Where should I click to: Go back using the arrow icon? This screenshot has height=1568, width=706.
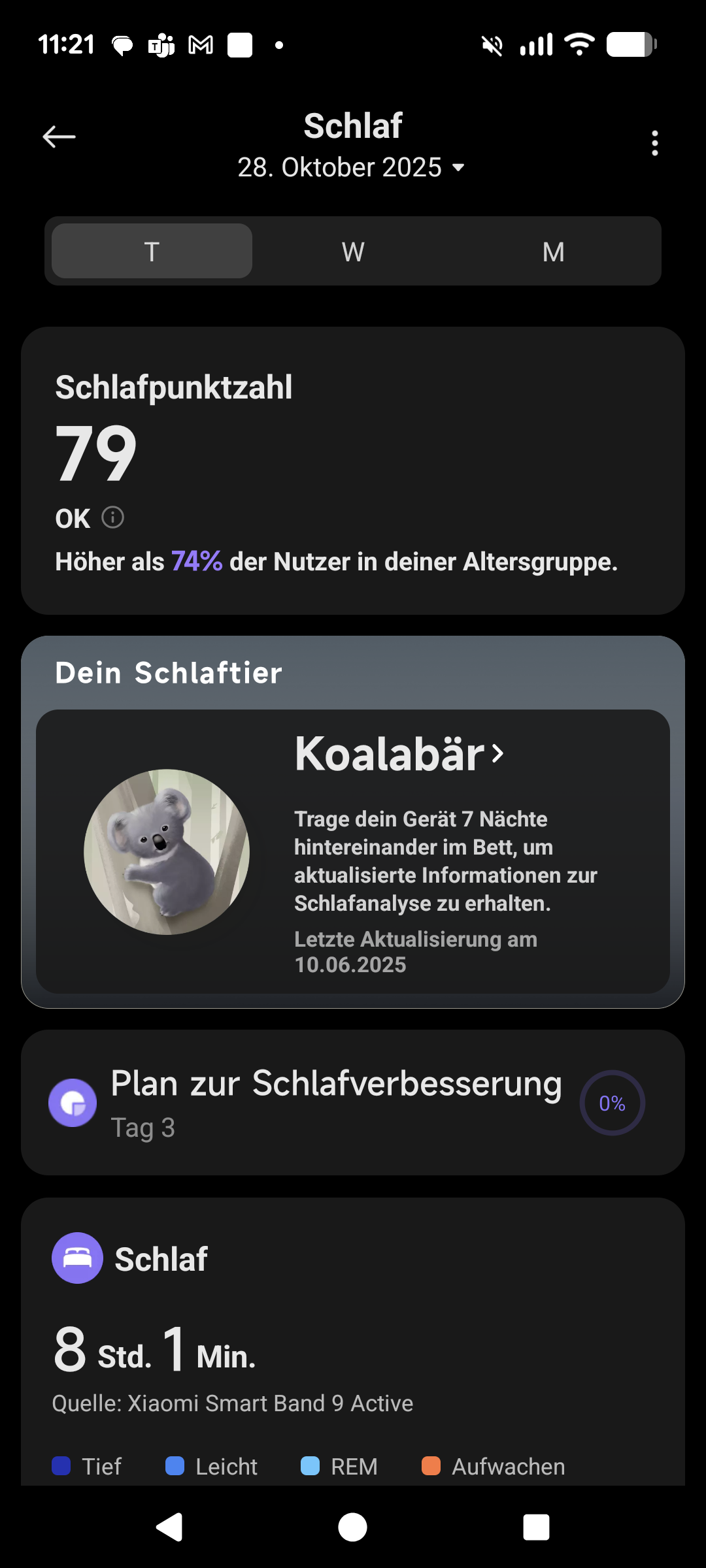coord(59,137)
